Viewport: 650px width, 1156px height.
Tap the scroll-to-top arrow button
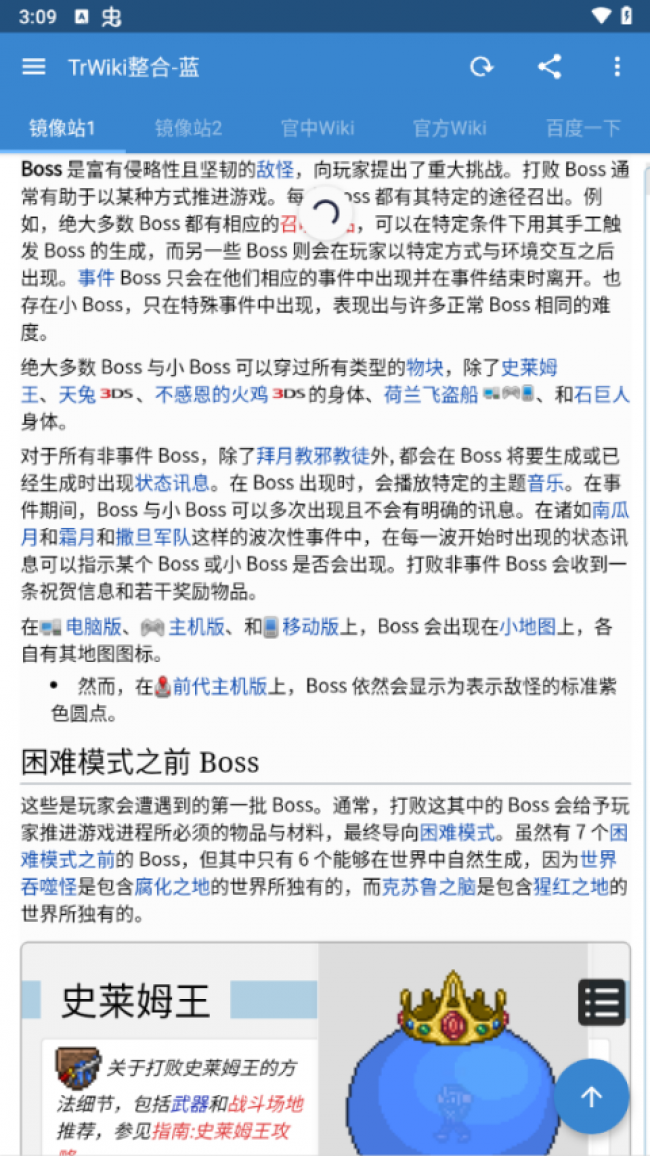pyautogui.click(x=591, y=1096)
